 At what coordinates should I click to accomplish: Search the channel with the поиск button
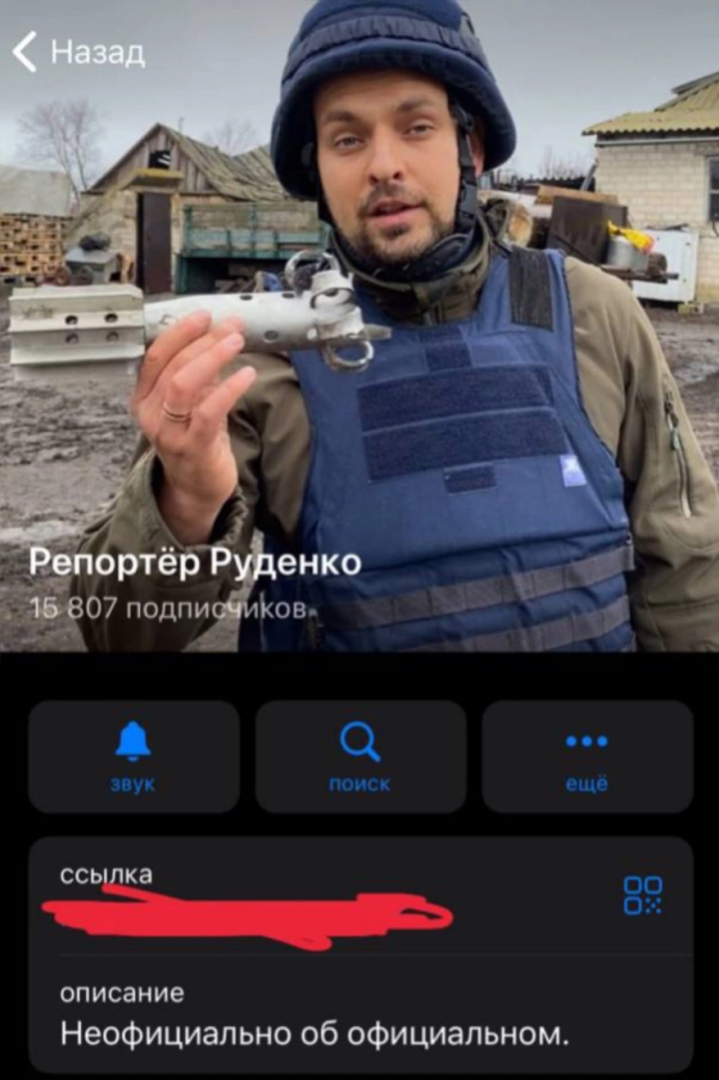(360, 756)
